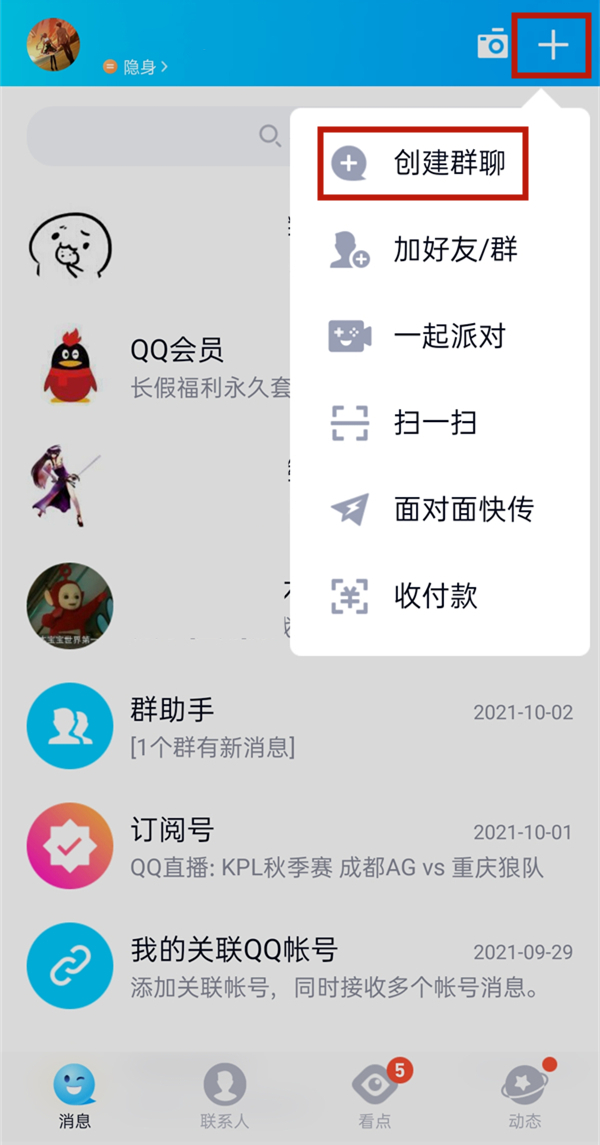Open the camera icon in the header
Viewport: 600px width, 1145px height.
pos(492,45)
